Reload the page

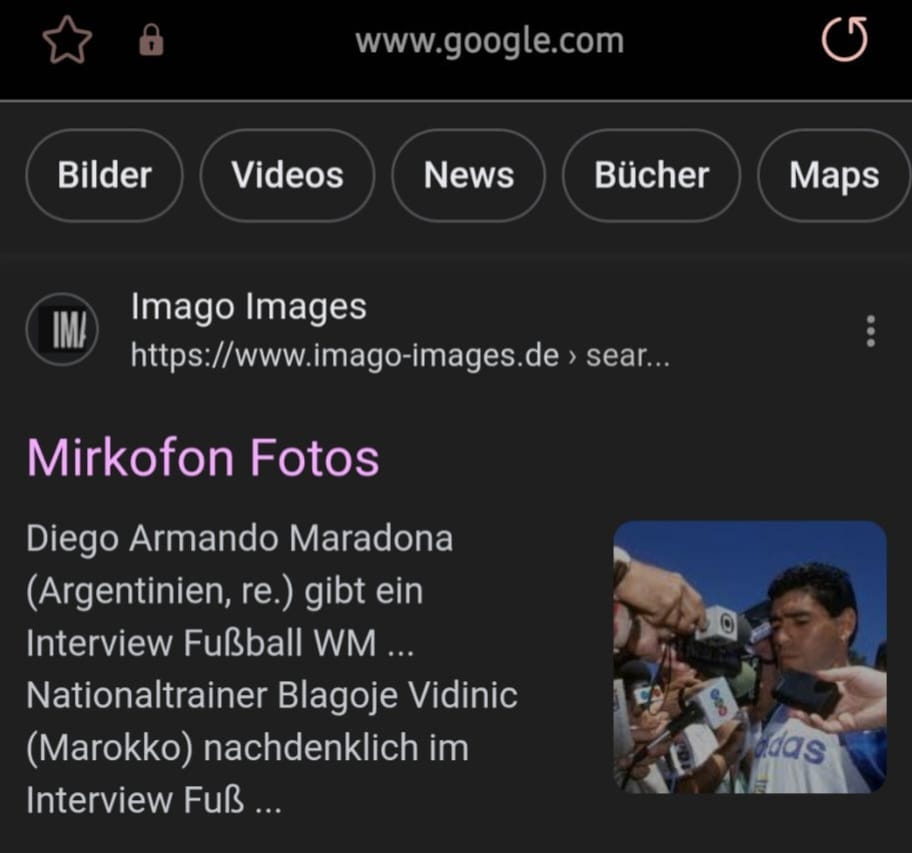point(844,41)
